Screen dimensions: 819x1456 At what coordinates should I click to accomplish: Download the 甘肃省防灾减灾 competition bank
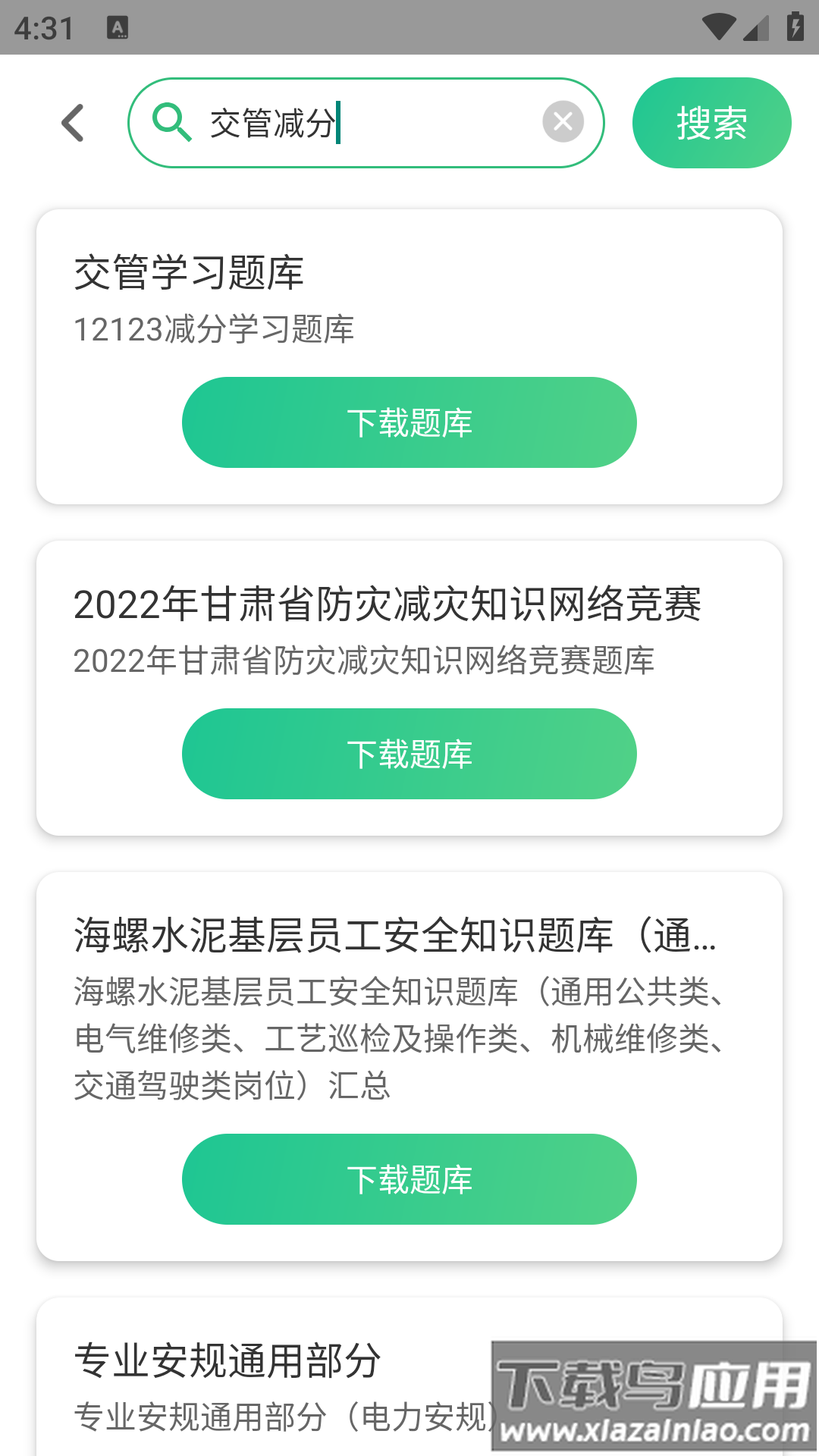(409, 753)
